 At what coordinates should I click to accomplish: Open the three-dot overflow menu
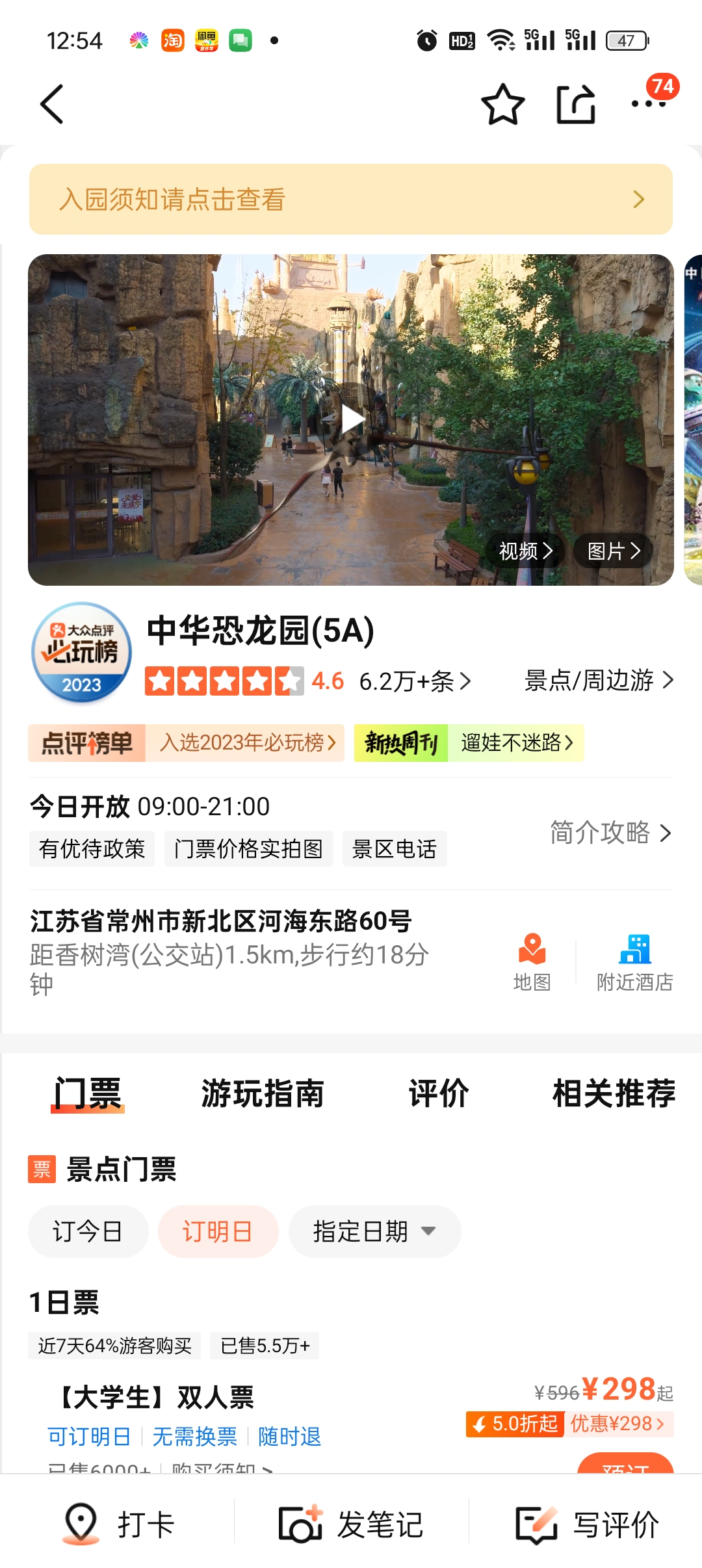click(x=649, y=104)
